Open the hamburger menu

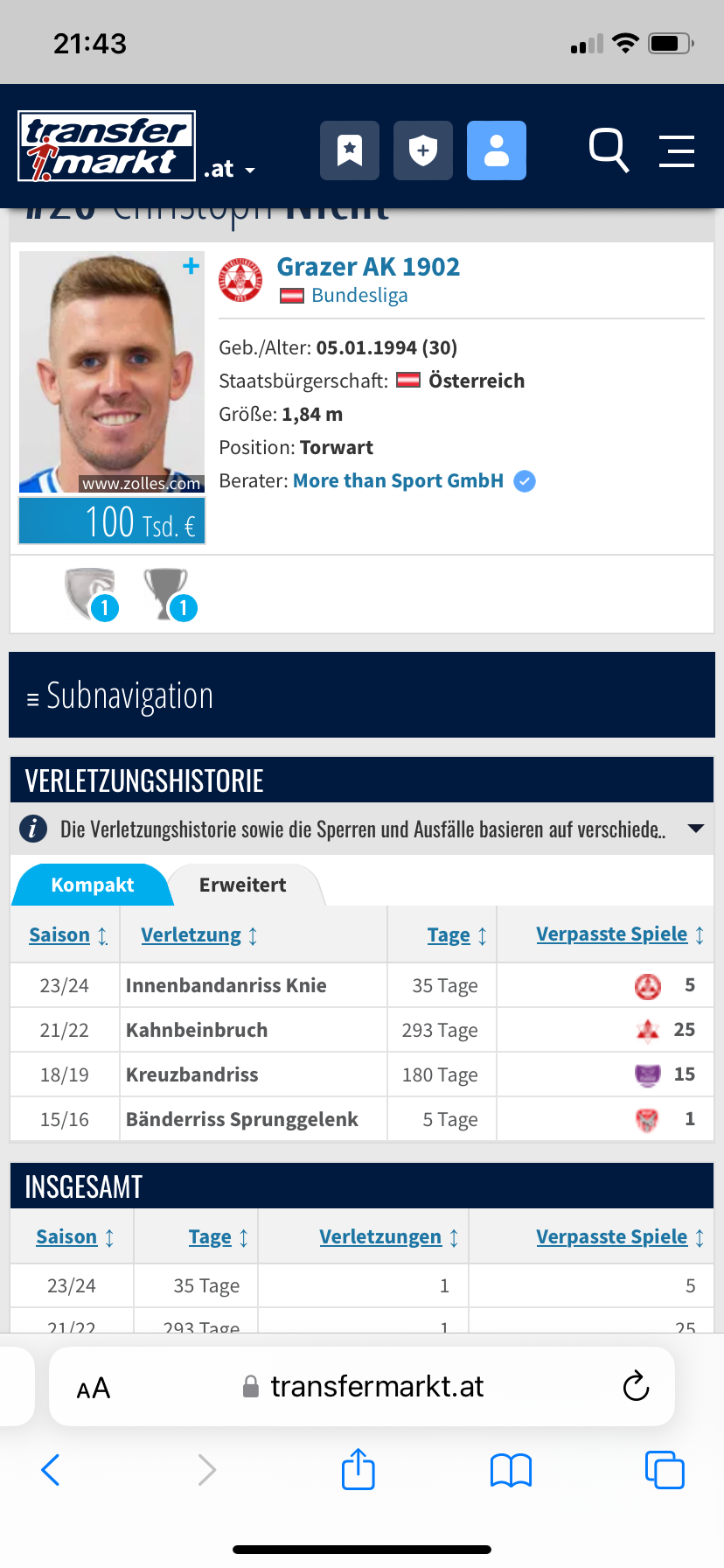[677, 150]
